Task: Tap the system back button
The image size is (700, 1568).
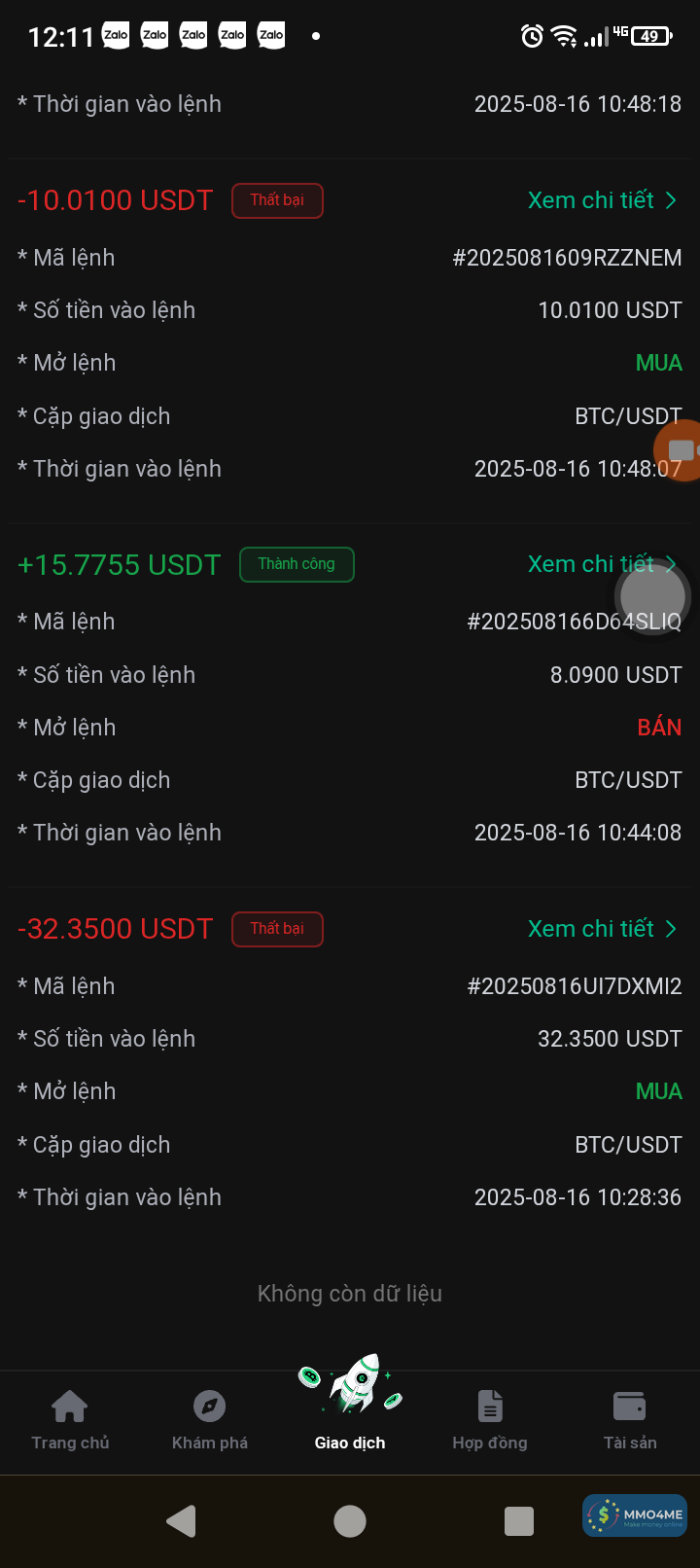Action: pyautogui.click(x=182, y=1520)
